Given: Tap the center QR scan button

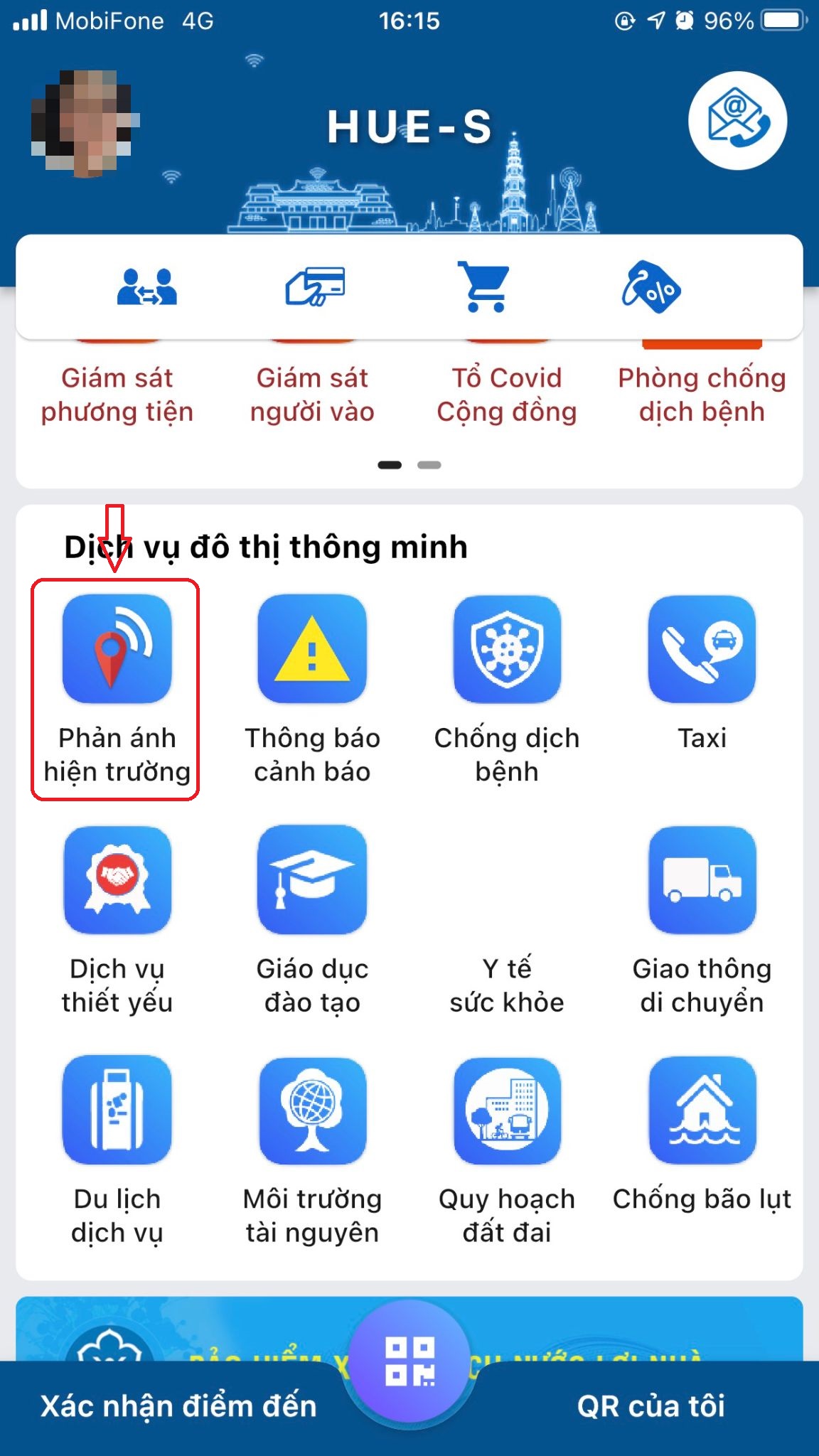Looking at the screenshot, I should click(409, 1361).
